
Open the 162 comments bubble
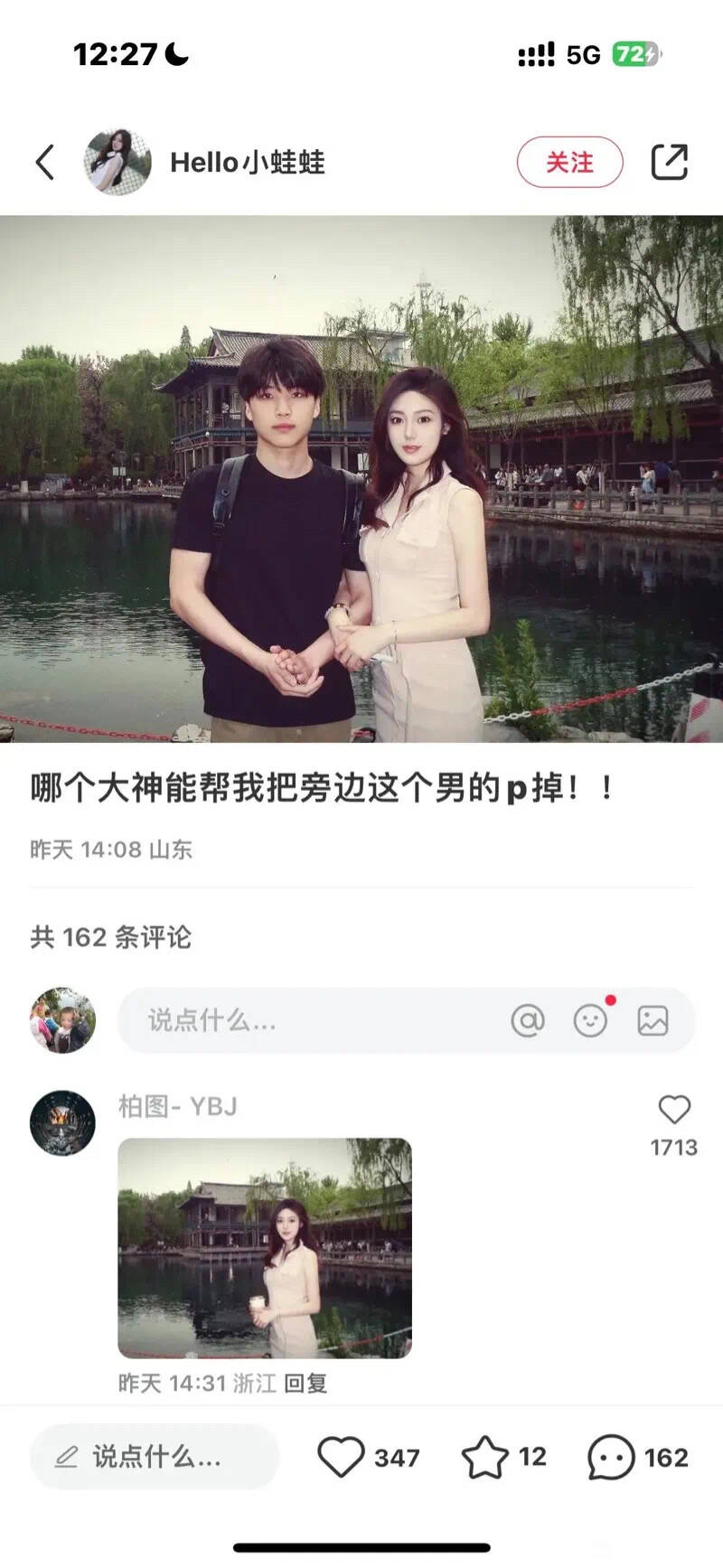click(x=611, y=1457)
